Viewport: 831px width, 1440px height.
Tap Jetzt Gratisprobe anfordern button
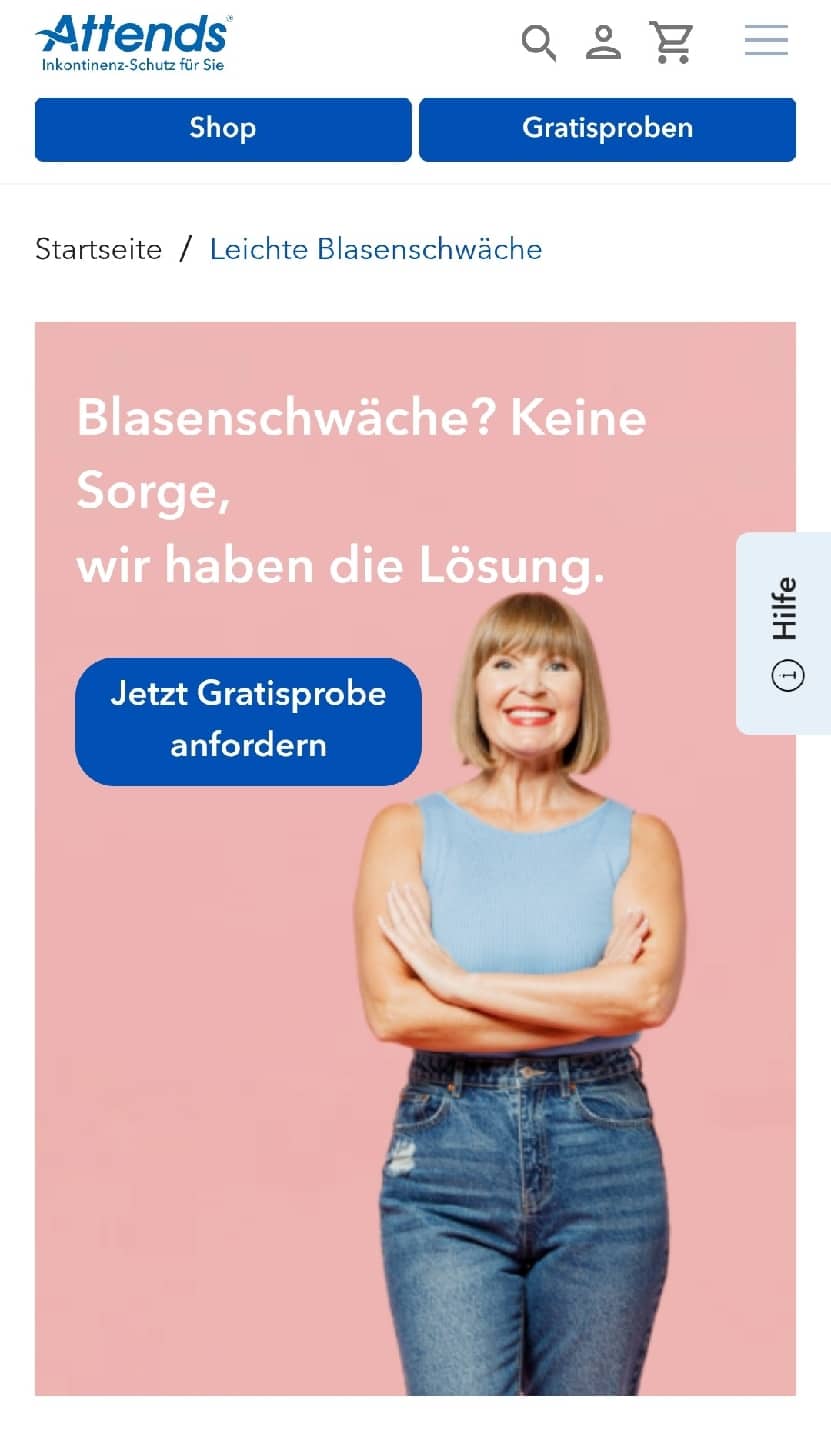[x=248, y=721]
